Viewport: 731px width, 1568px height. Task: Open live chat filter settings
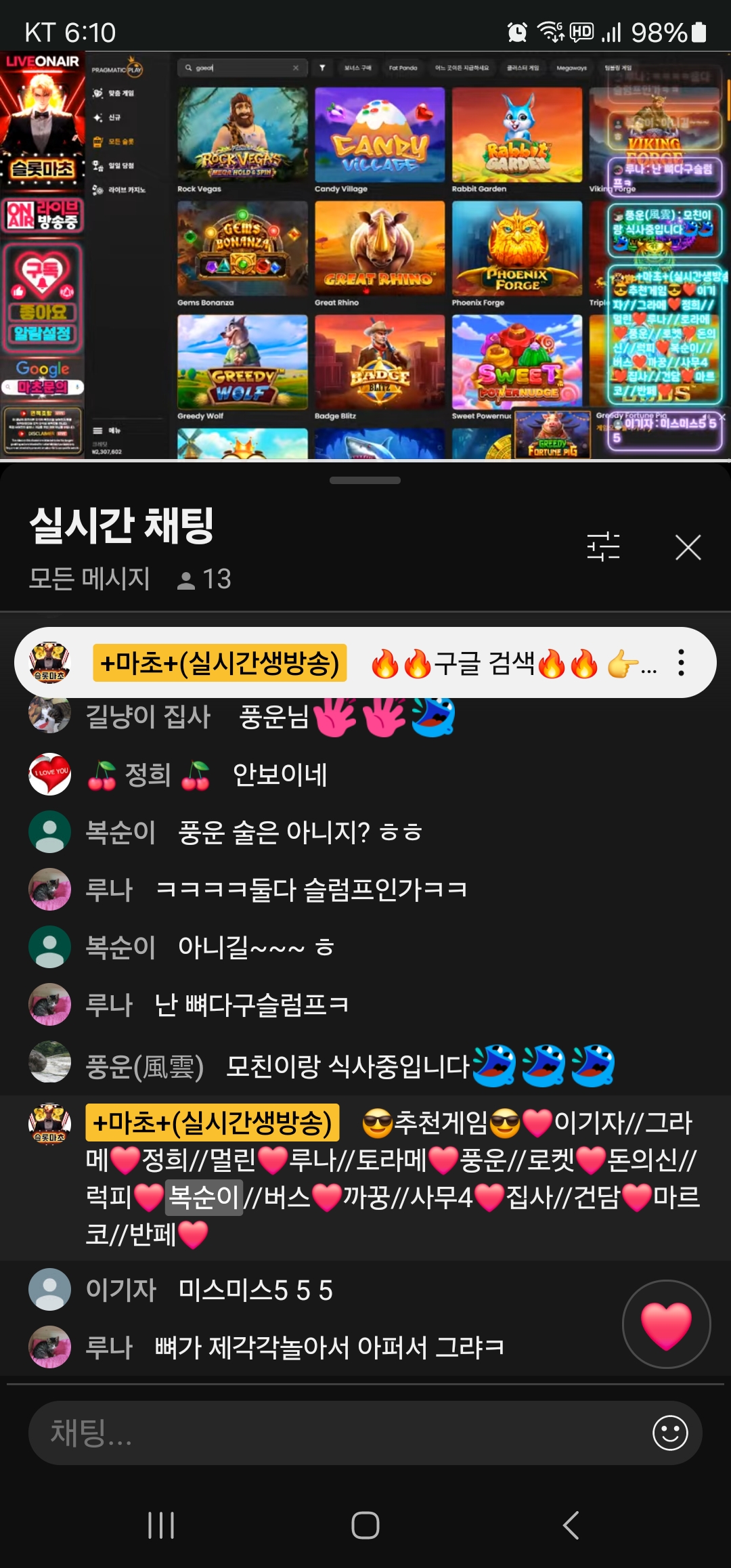click(x=603, y=546)
